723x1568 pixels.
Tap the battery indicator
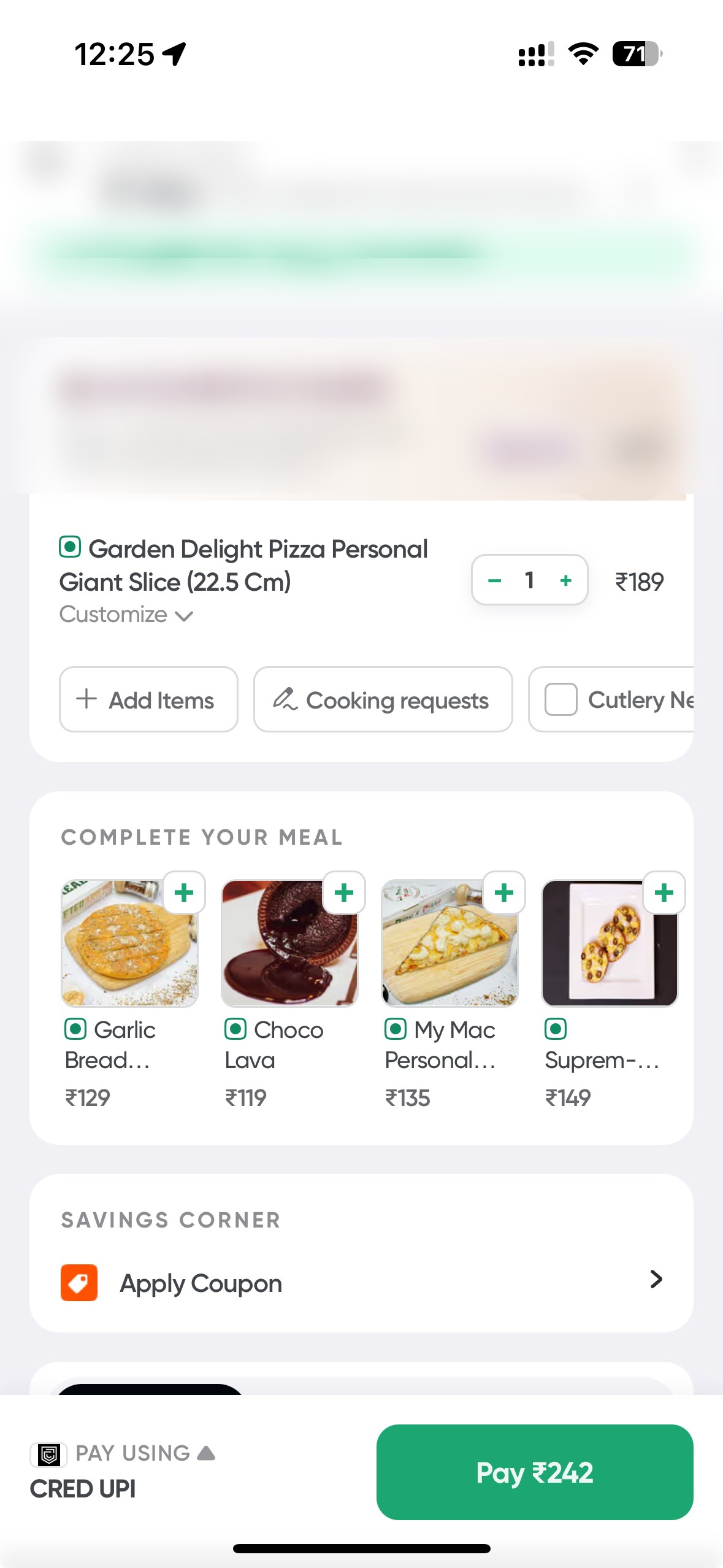[x=635, y=55]
